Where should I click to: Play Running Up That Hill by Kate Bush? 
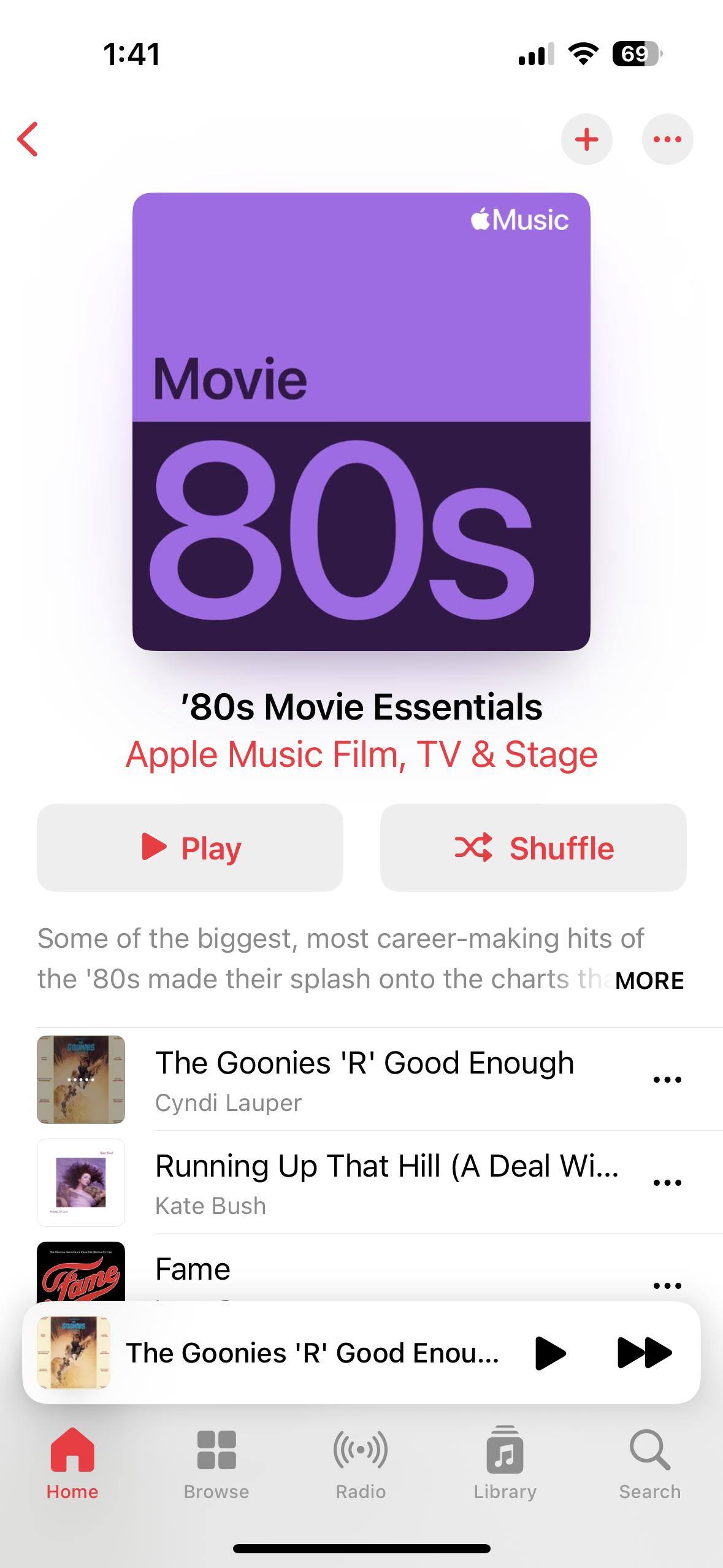click(x=386, y=1182)
